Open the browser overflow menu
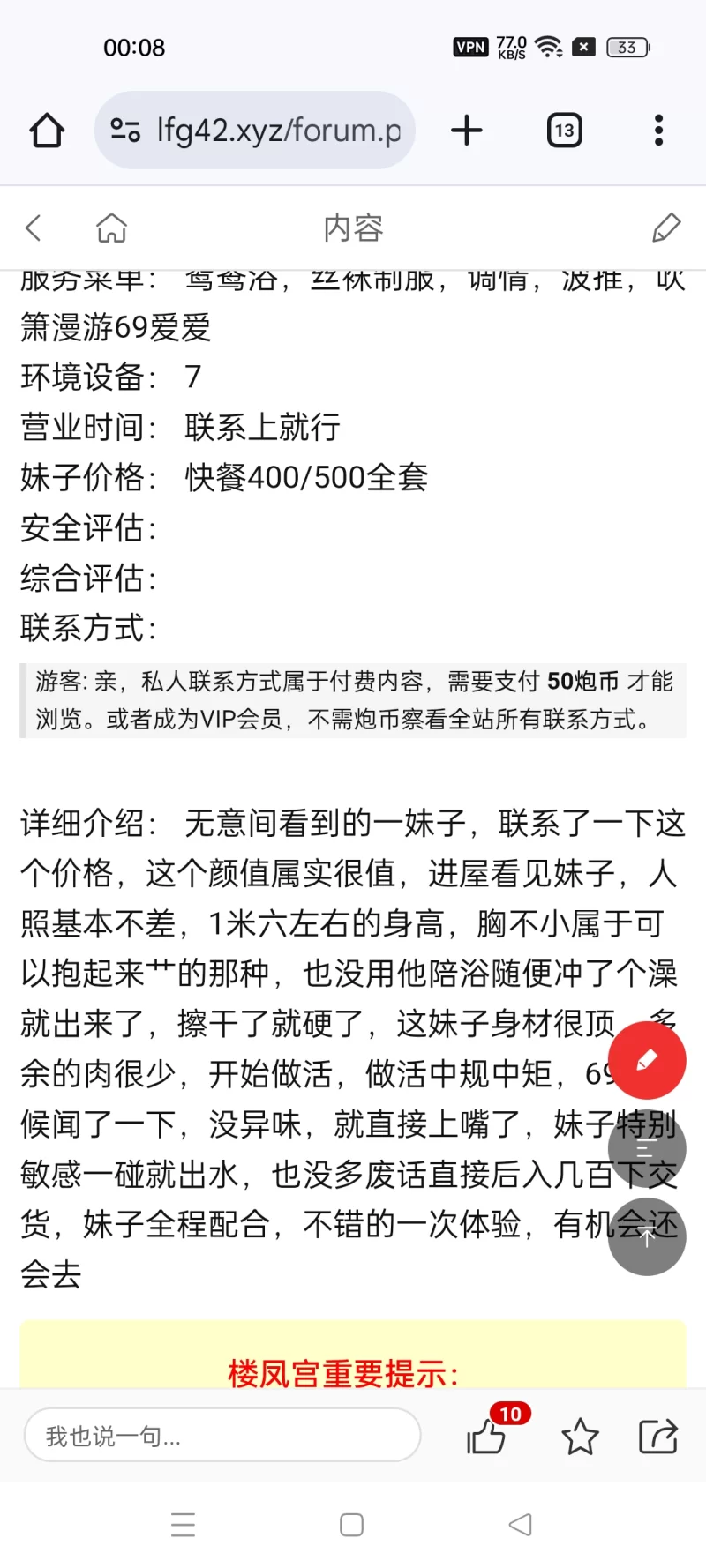 click(x=658, y=131)
